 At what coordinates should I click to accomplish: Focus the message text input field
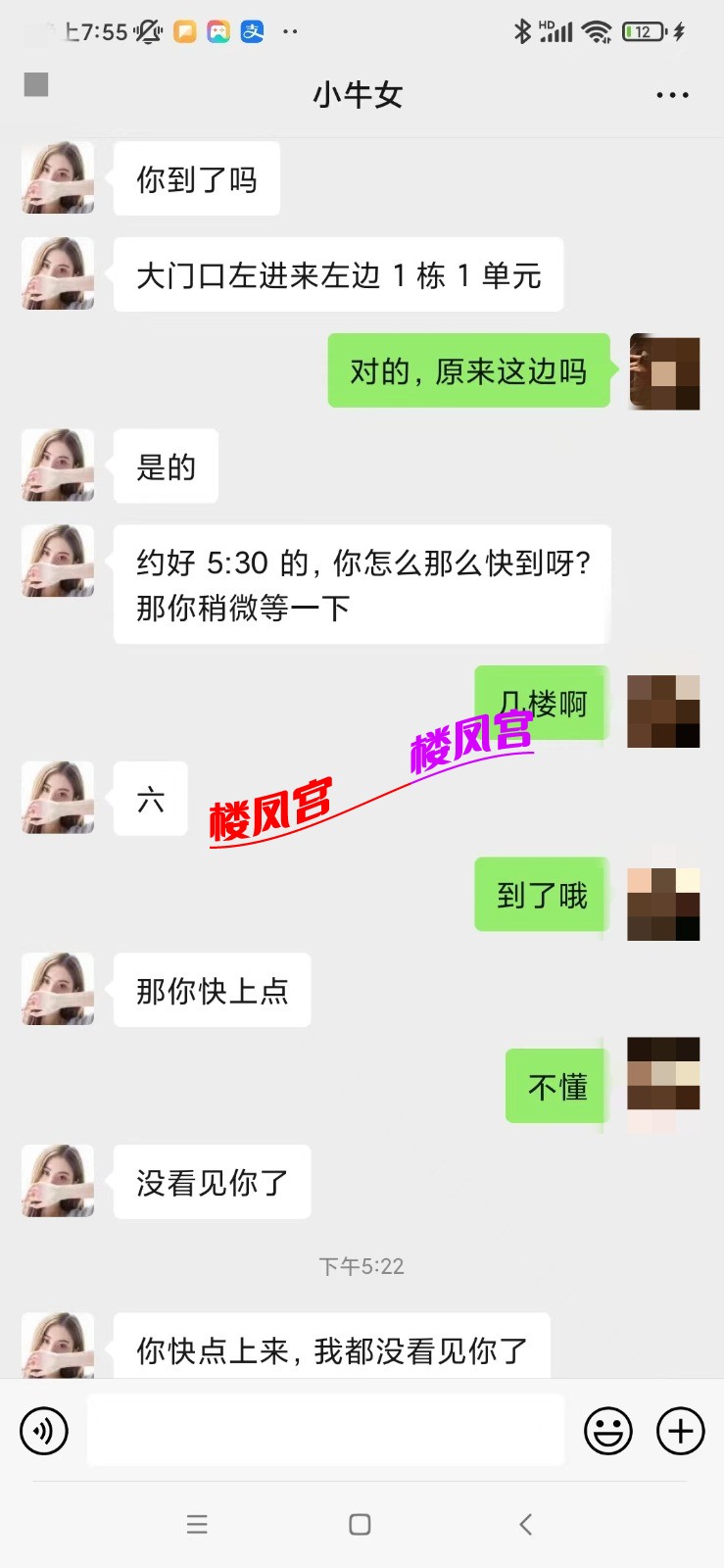tap(325, 1431)
